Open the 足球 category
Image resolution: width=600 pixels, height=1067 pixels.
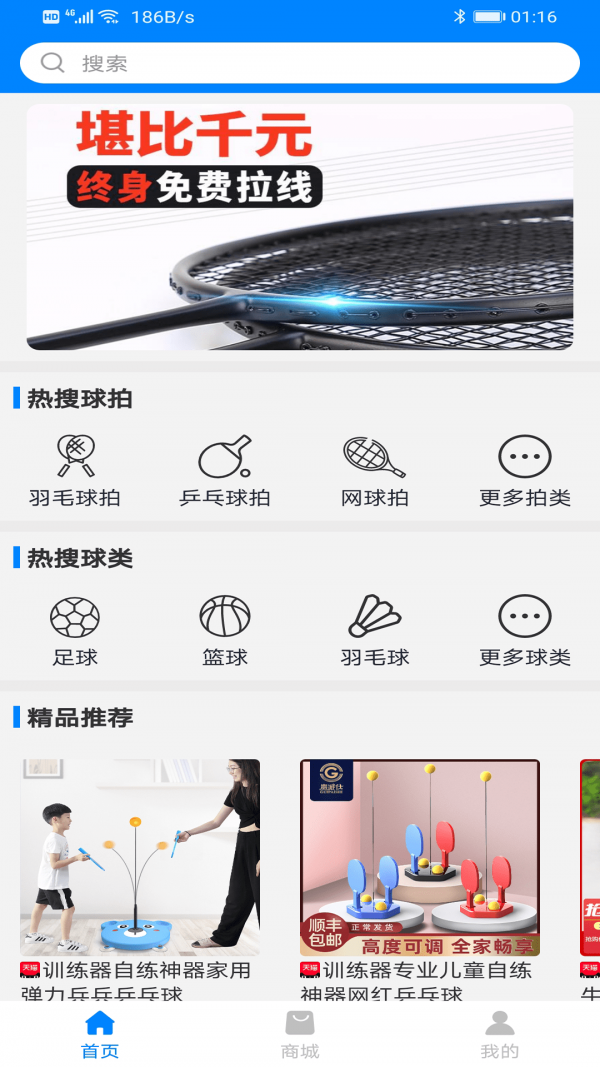[x=75, y=631]
